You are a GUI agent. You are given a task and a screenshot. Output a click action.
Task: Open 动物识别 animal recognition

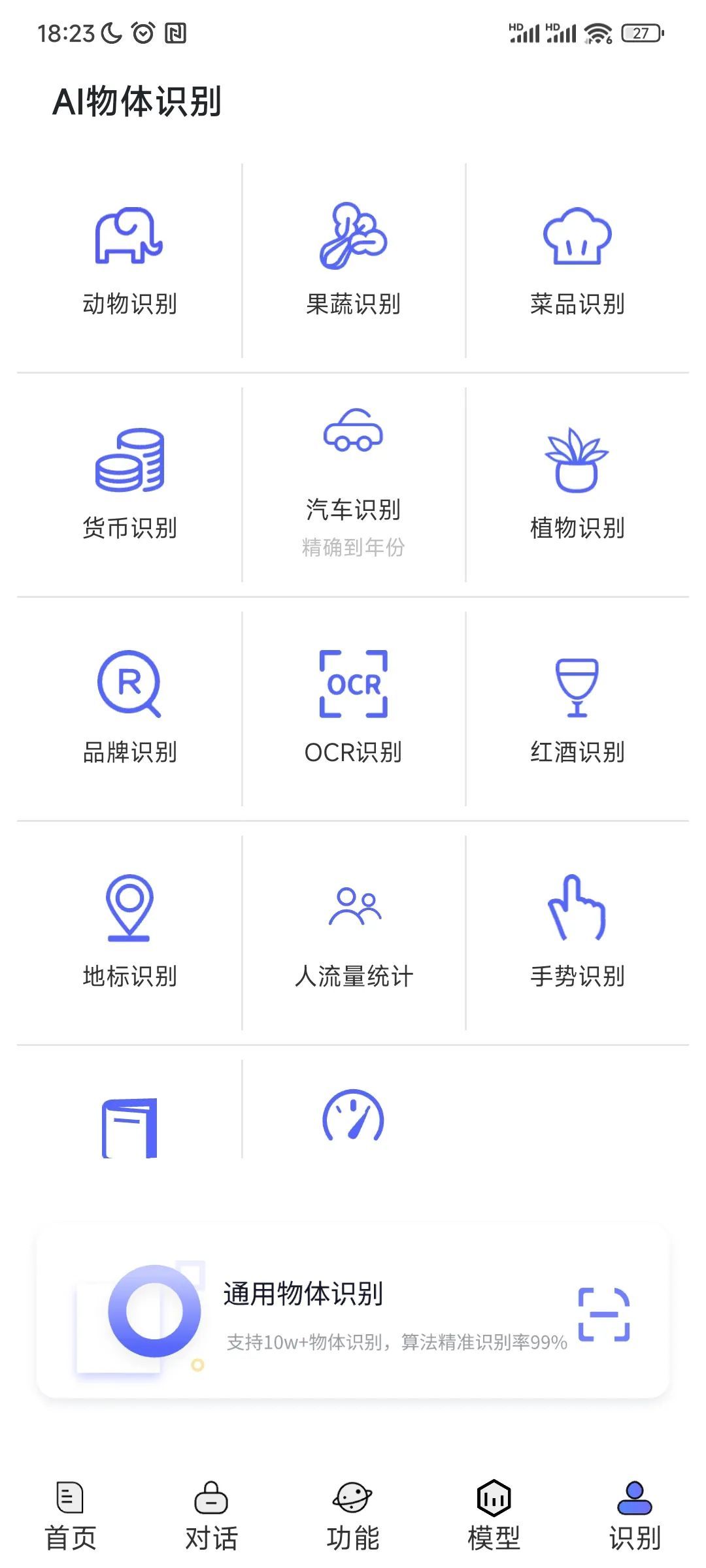pyautogui.click(x=129, y=261)
